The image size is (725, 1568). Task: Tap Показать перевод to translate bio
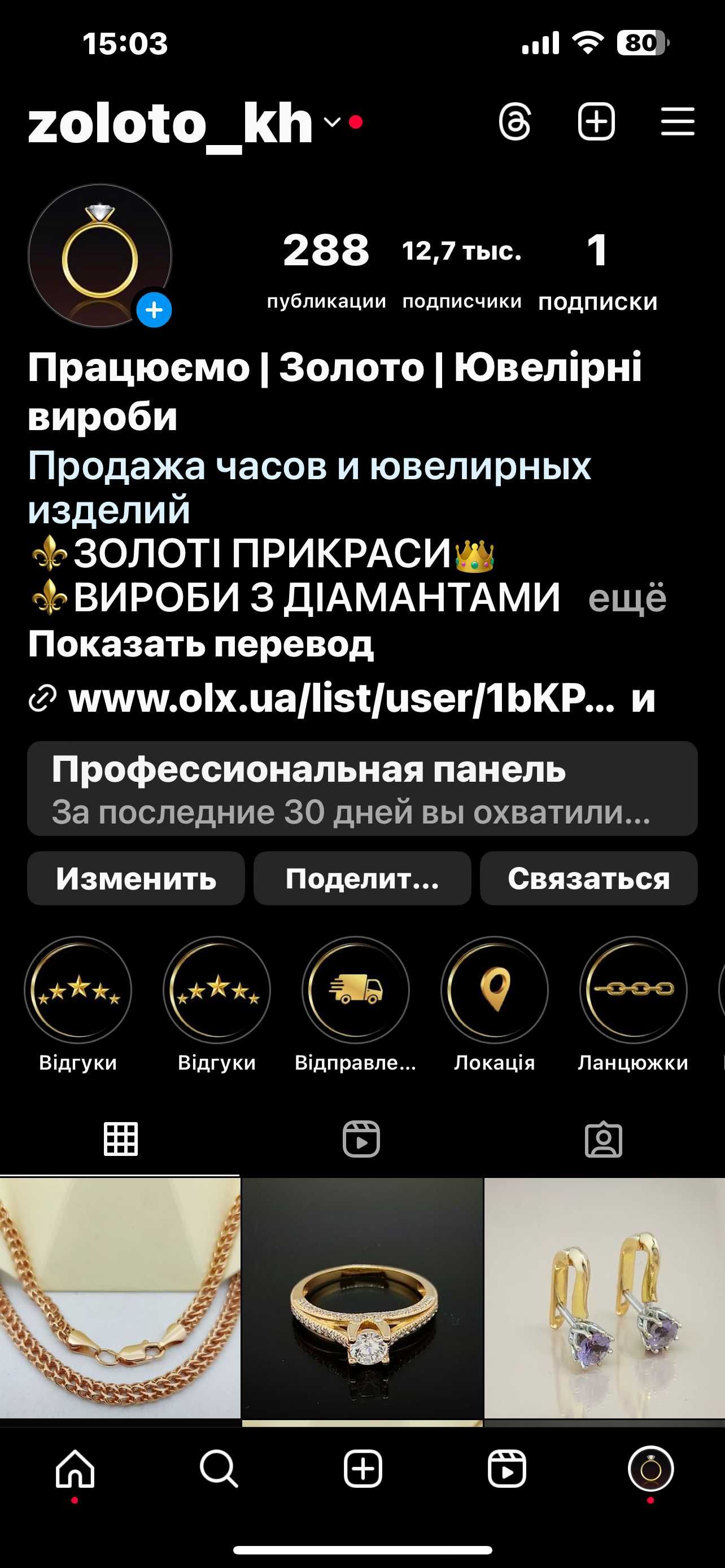point(201,644)
